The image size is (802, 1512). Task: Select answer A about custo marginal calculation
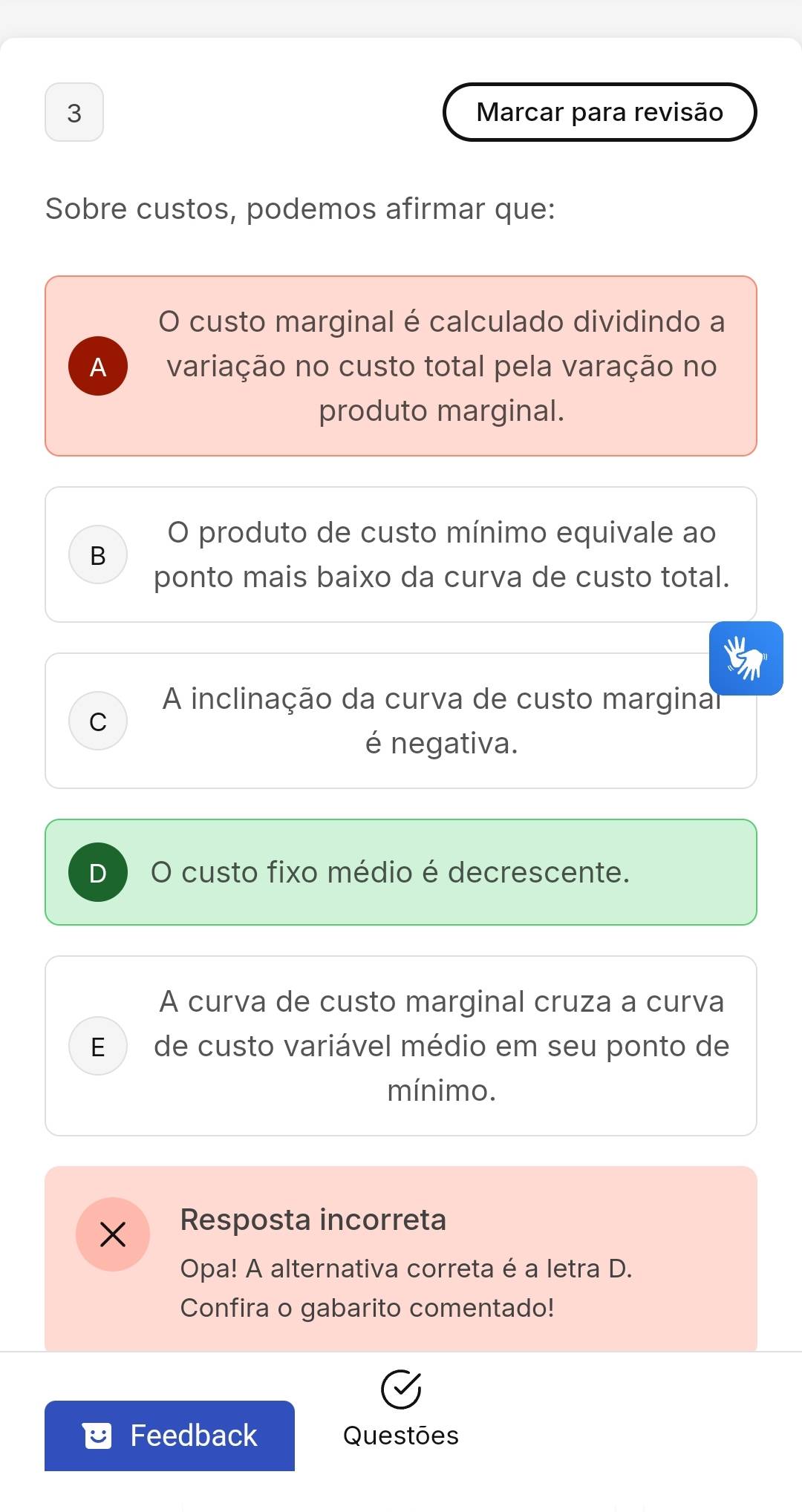[x=401, y=366]
